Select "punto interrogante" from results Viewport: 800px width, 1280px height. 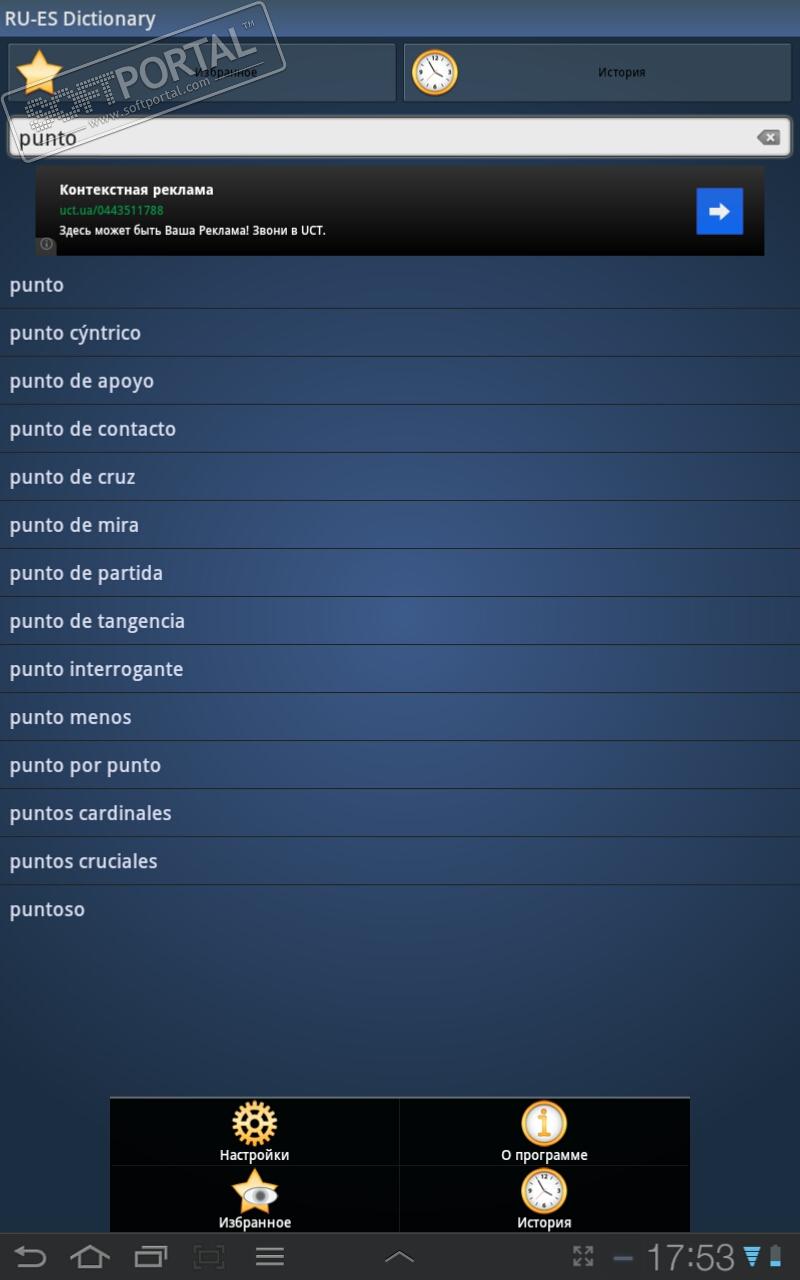[400, 669]
